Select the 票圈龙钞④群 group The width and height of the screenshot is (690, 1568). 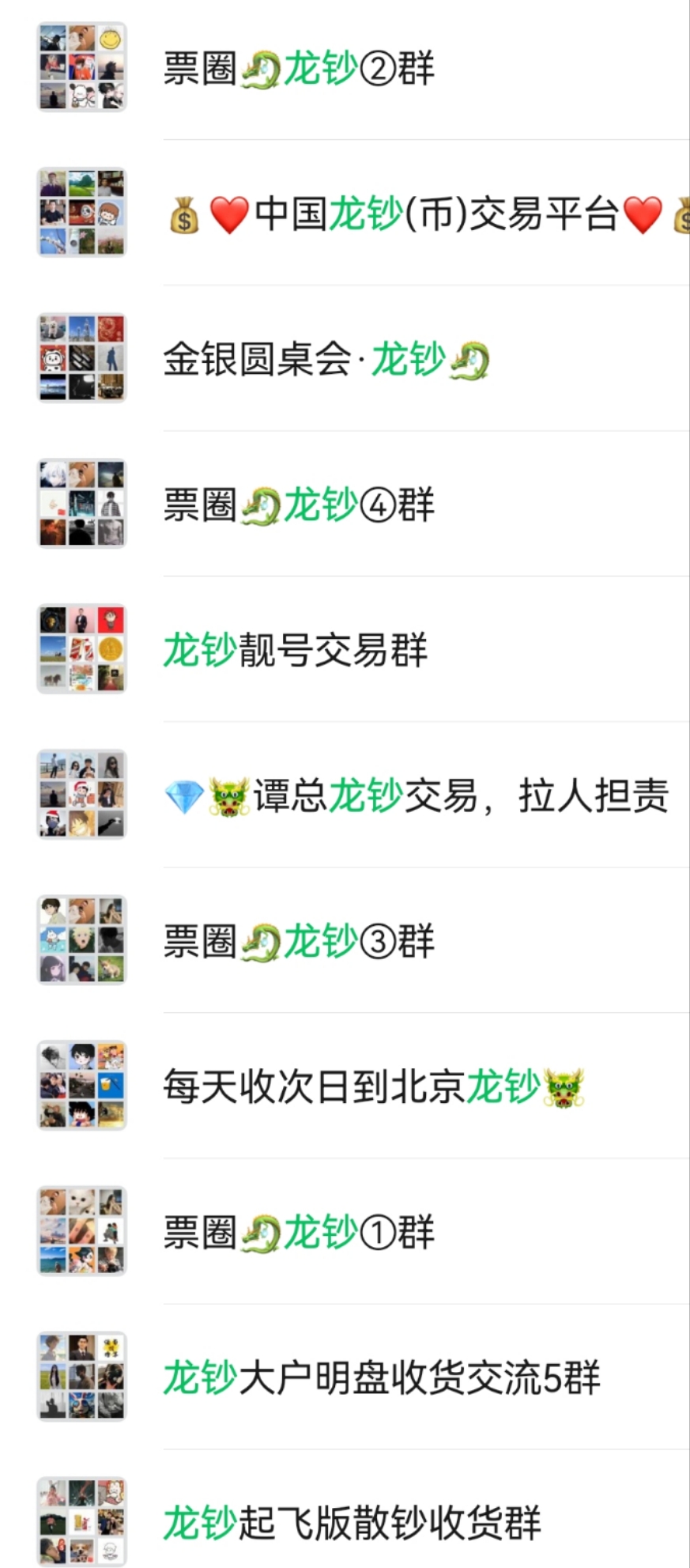[345, 504]
